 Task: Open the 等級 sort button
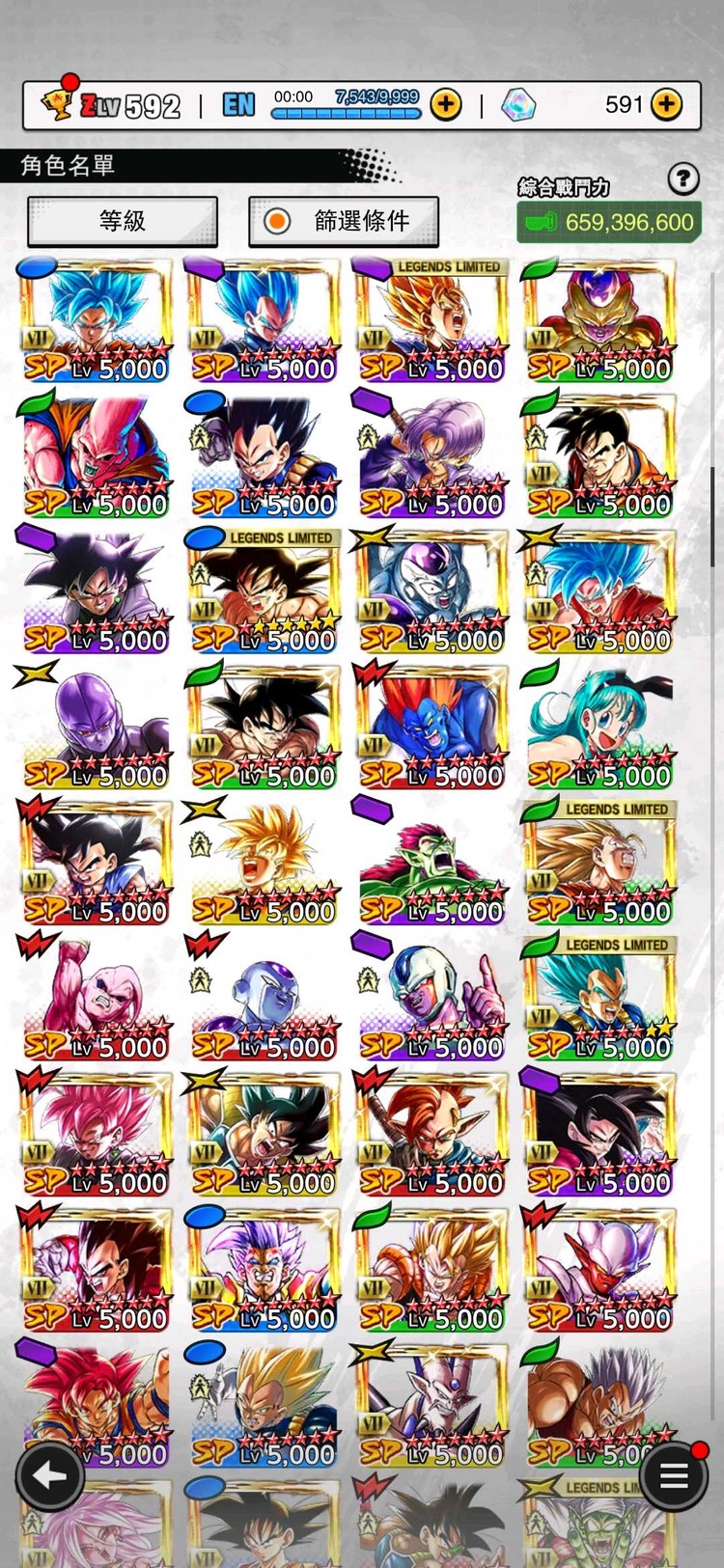point(123,221)
